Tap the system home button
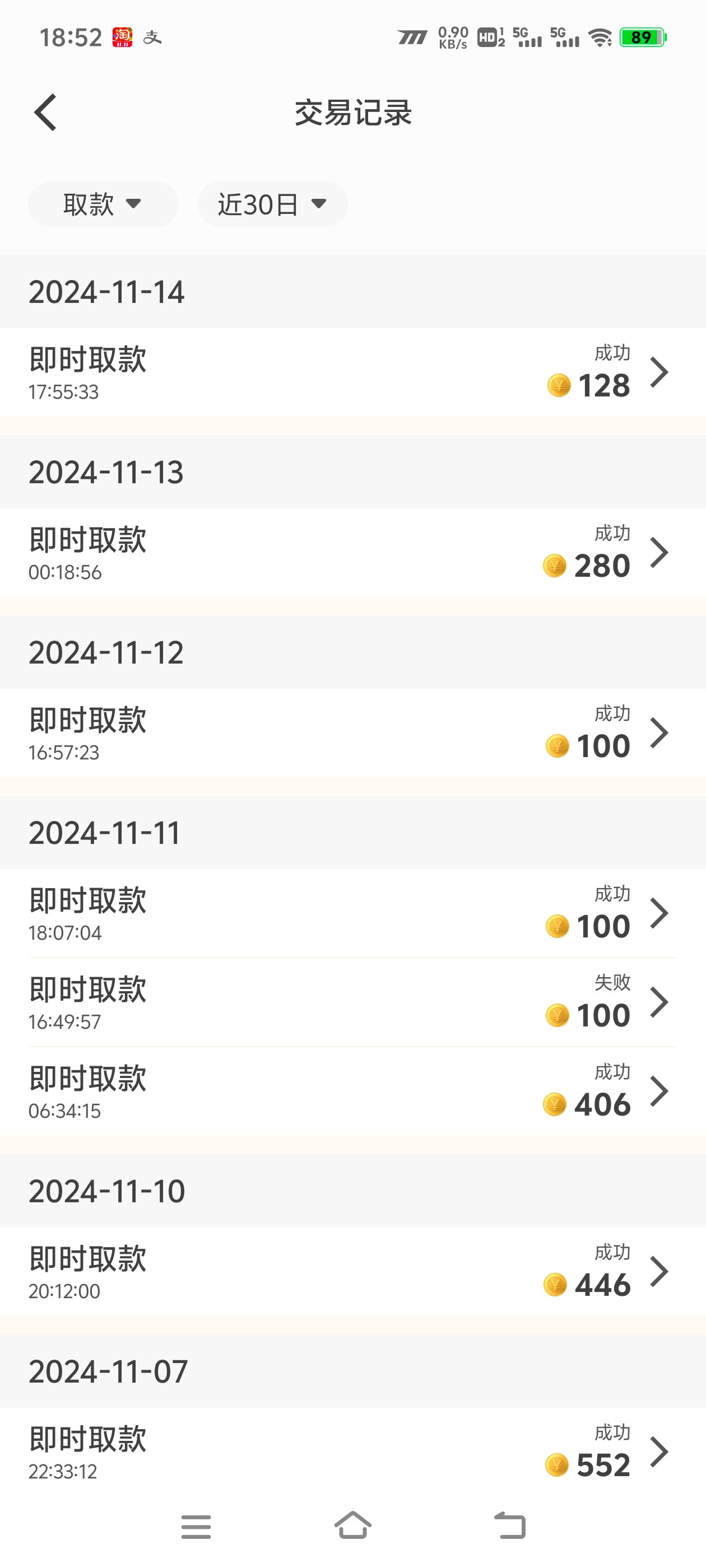The image size is (706, 1568). 352,1525
